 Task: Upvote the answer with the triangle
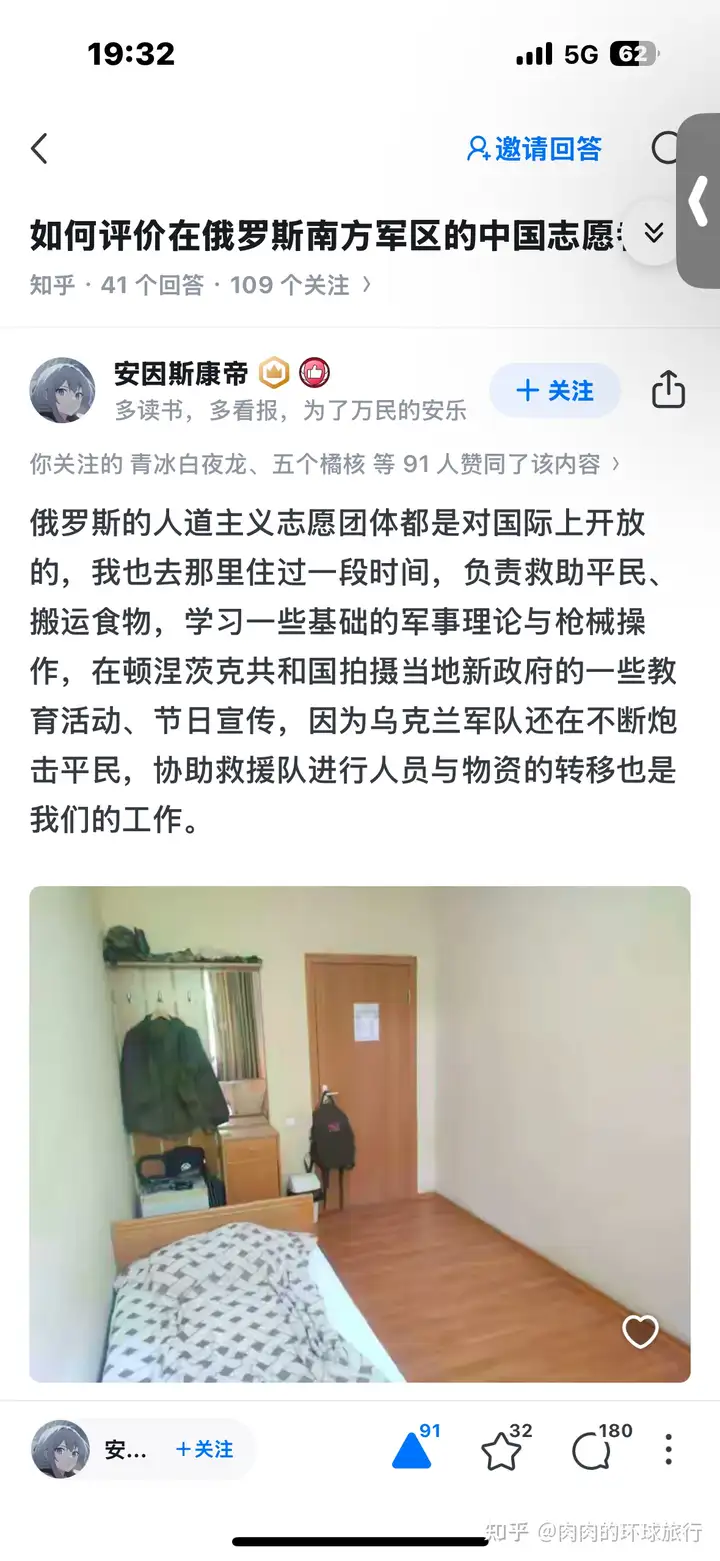[411, 1451]
